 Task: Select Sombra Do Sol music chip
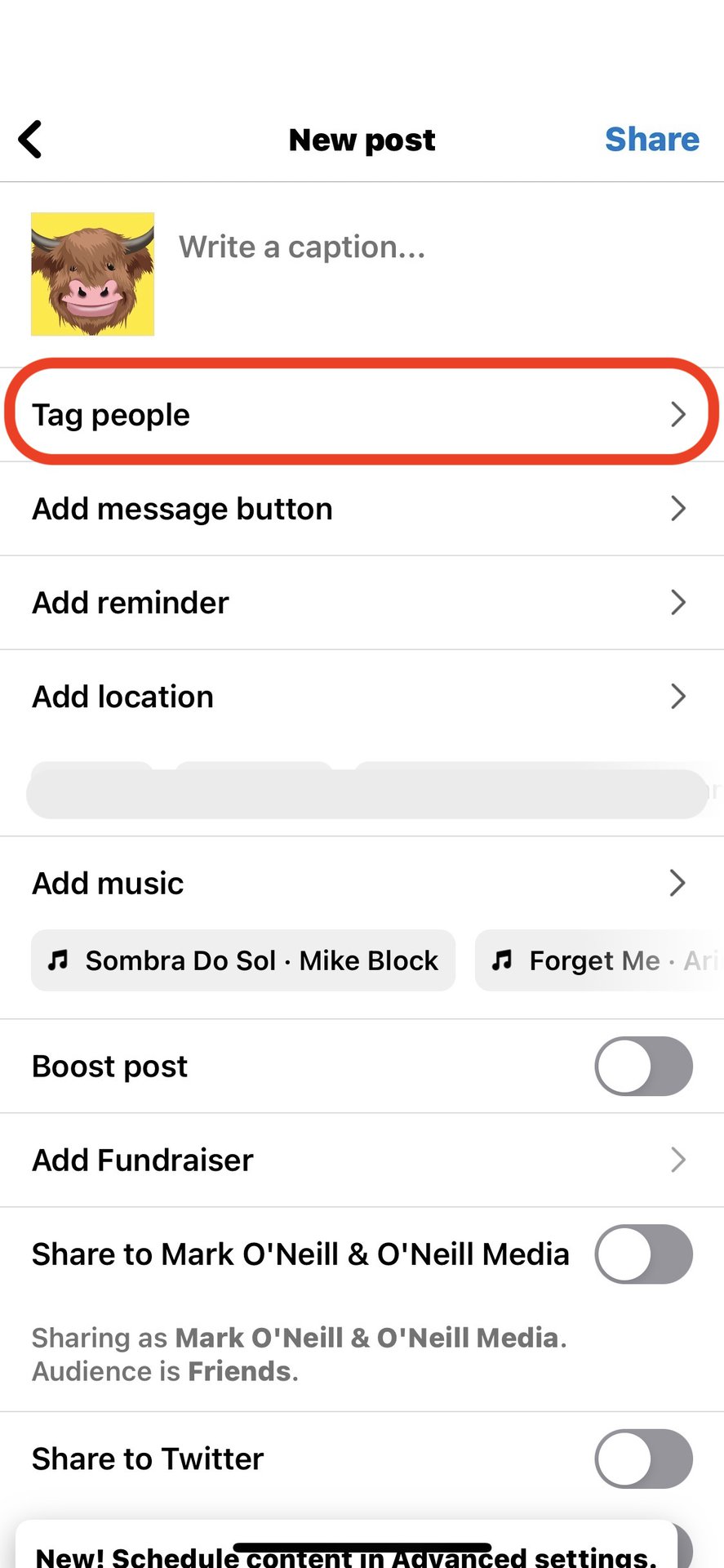click(243, 960)
